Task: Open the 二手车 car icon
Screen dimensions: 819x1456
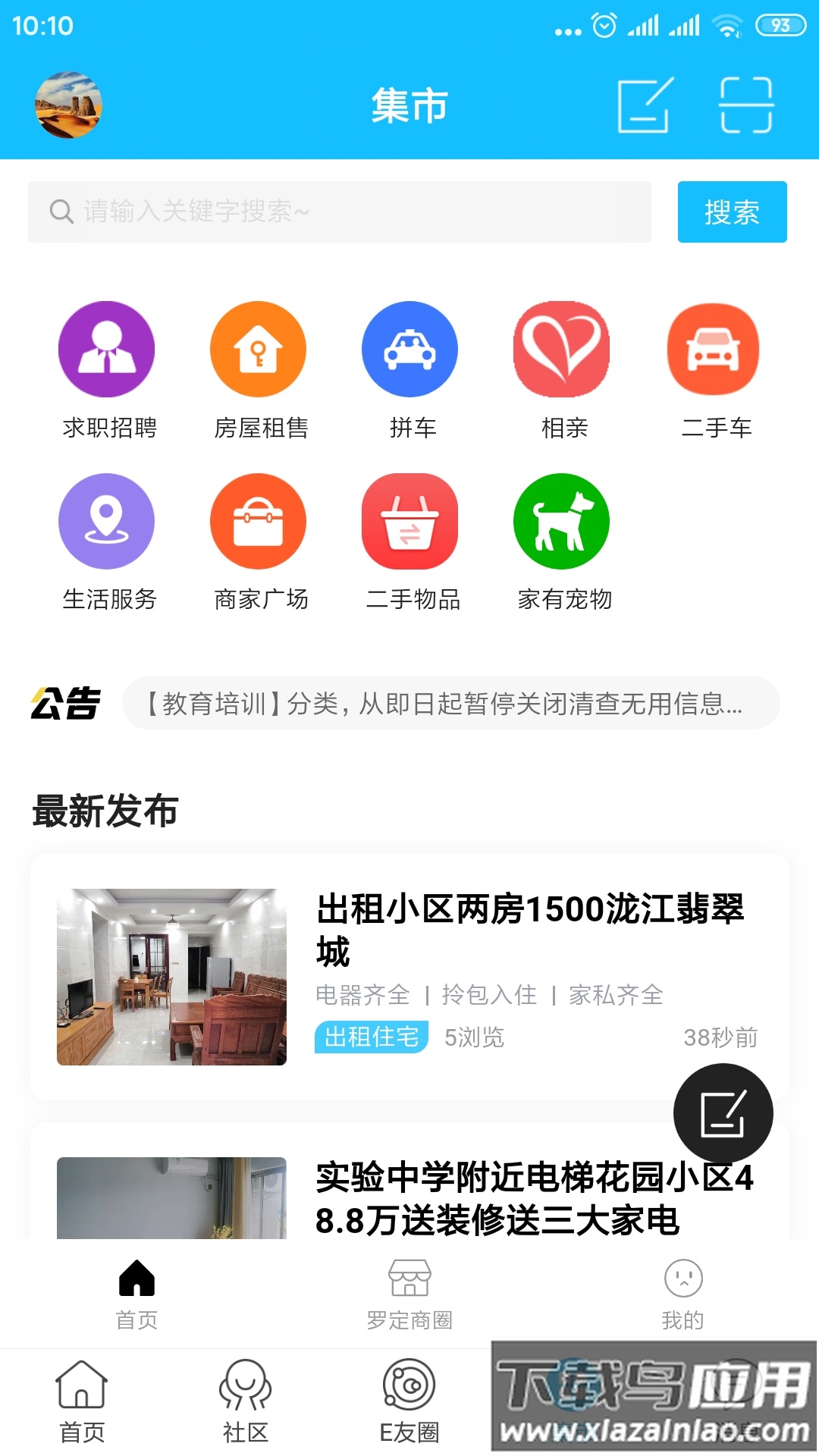Action: tap(713, 349)
